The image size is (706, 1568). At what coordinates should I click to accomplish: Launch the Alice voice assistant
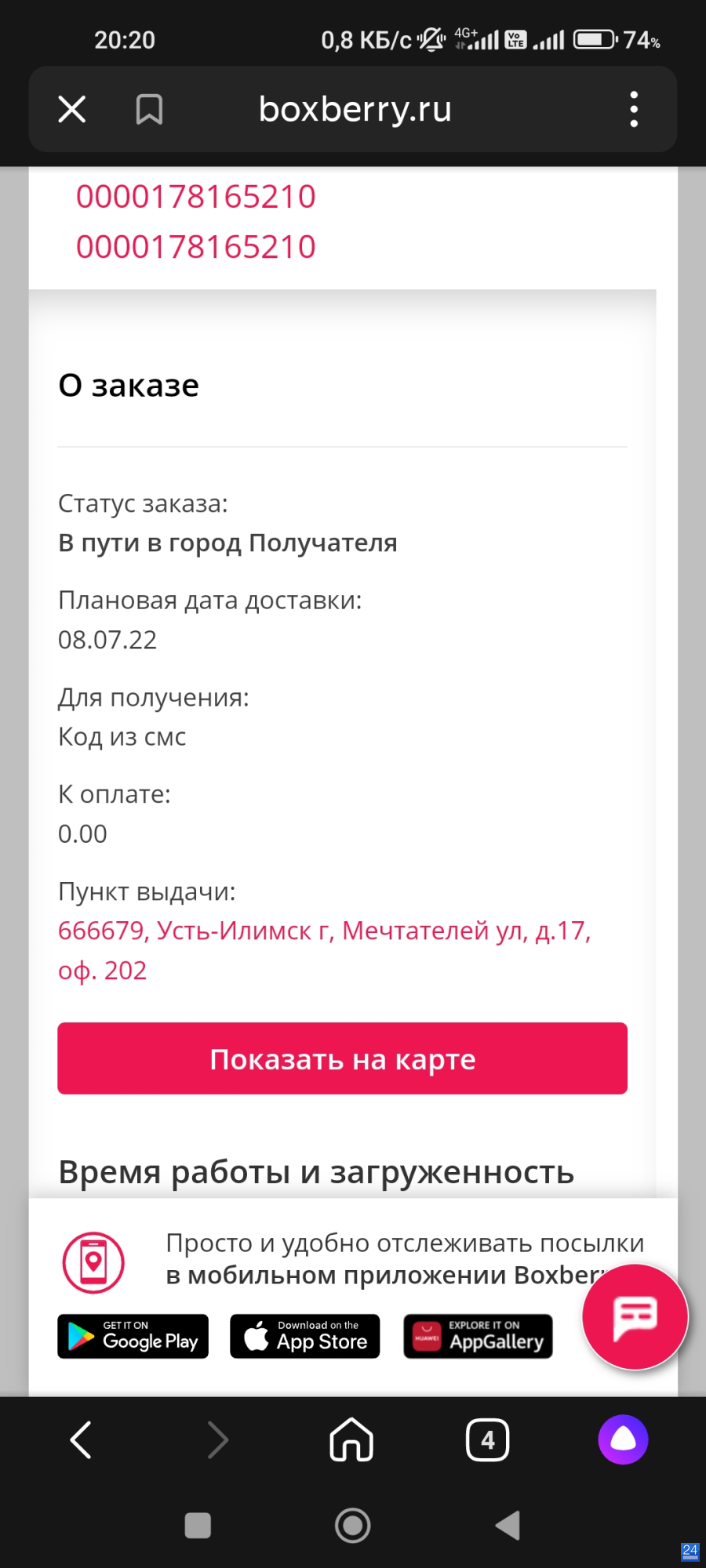(x=623, y=1439)
